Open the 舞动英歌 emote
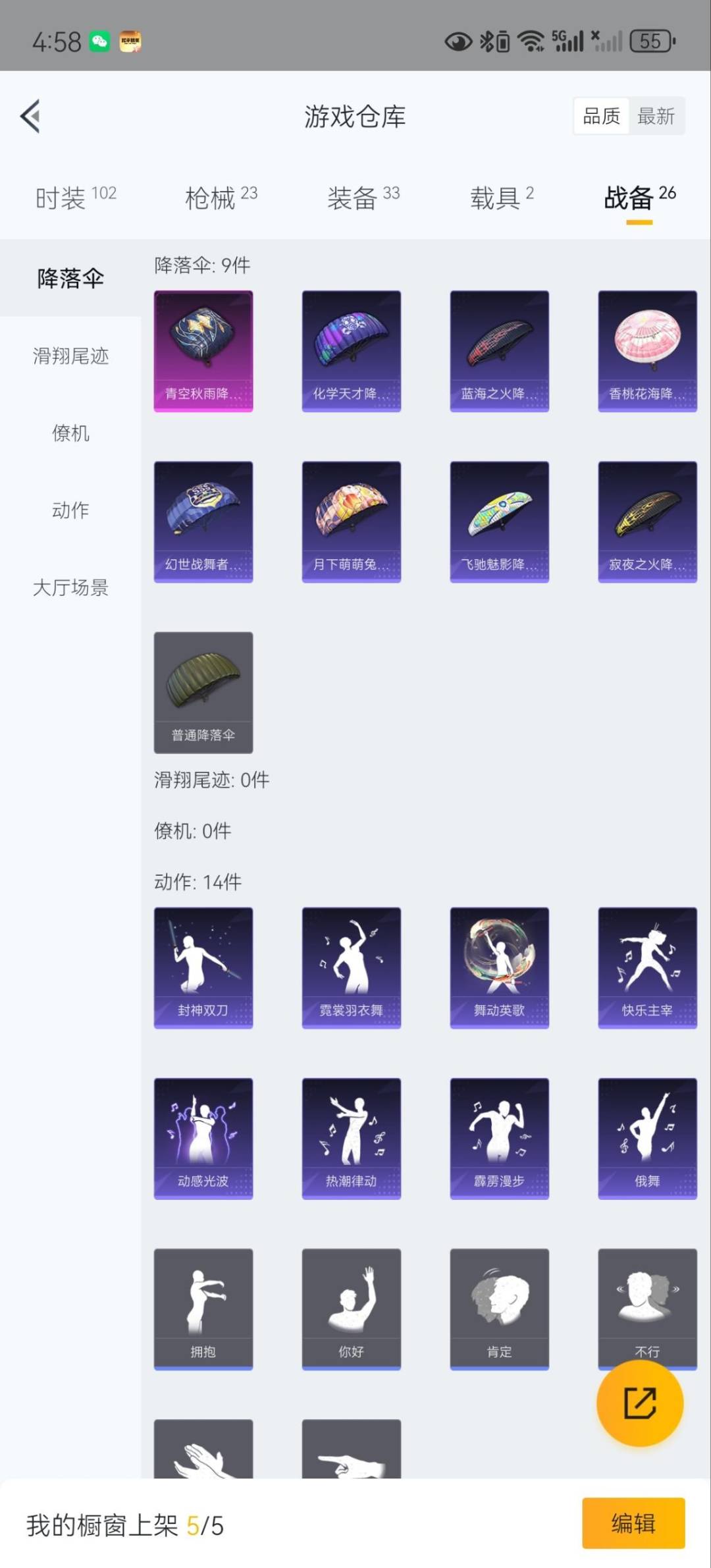This screenshot has height=1568, width=711. [x=499, y=967]
